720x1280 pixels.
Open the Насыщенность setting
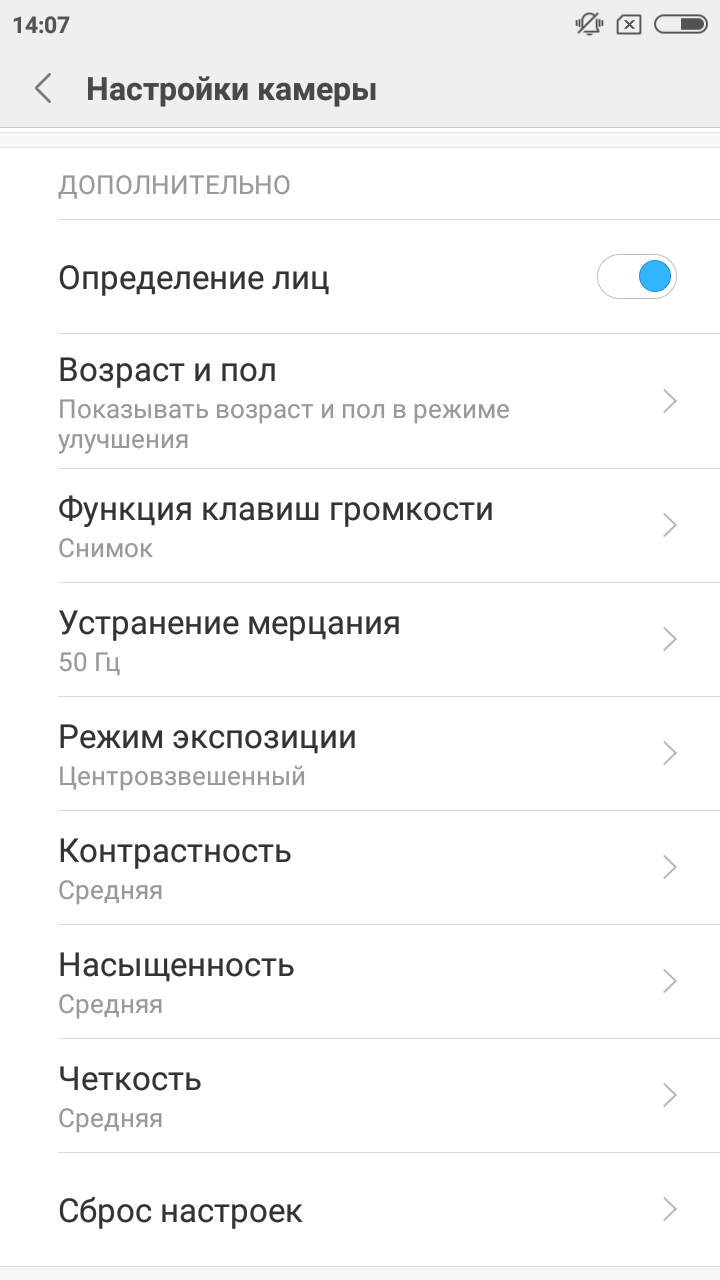[x=360, y=982]
